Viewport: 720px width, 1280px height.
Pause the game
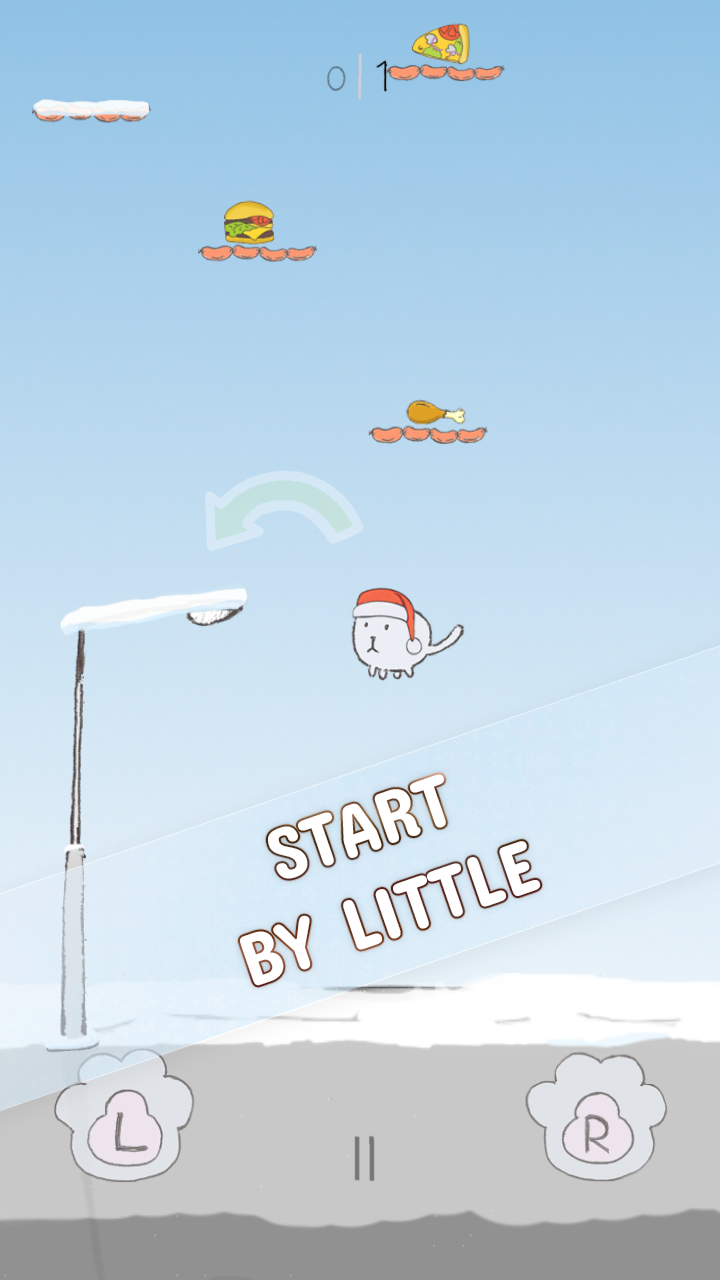(x=364, y=1157)
